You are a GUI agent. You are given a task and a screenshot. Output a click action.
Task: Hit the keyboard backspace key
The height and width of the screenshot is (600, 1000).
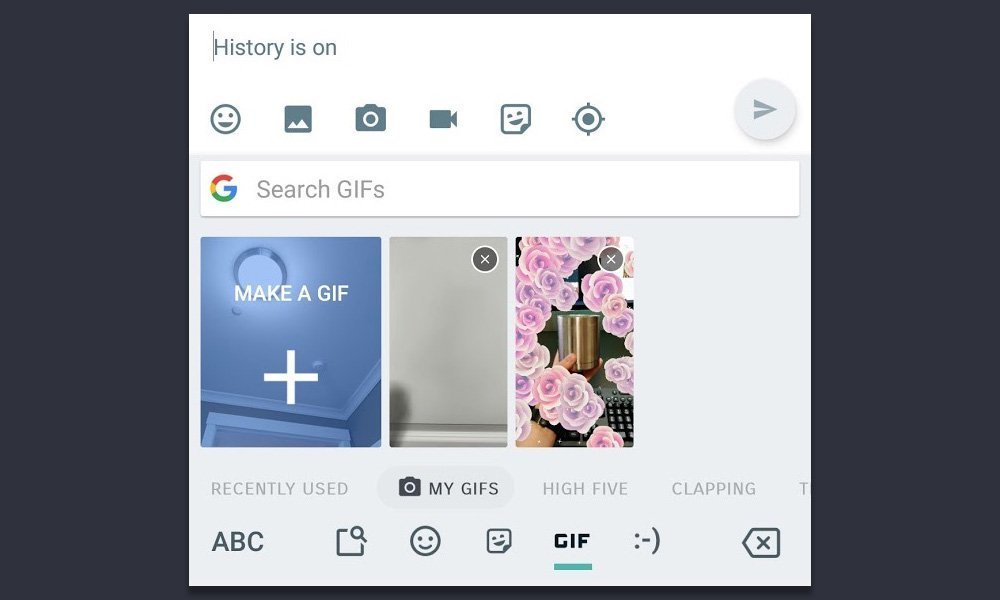[761, 543]
